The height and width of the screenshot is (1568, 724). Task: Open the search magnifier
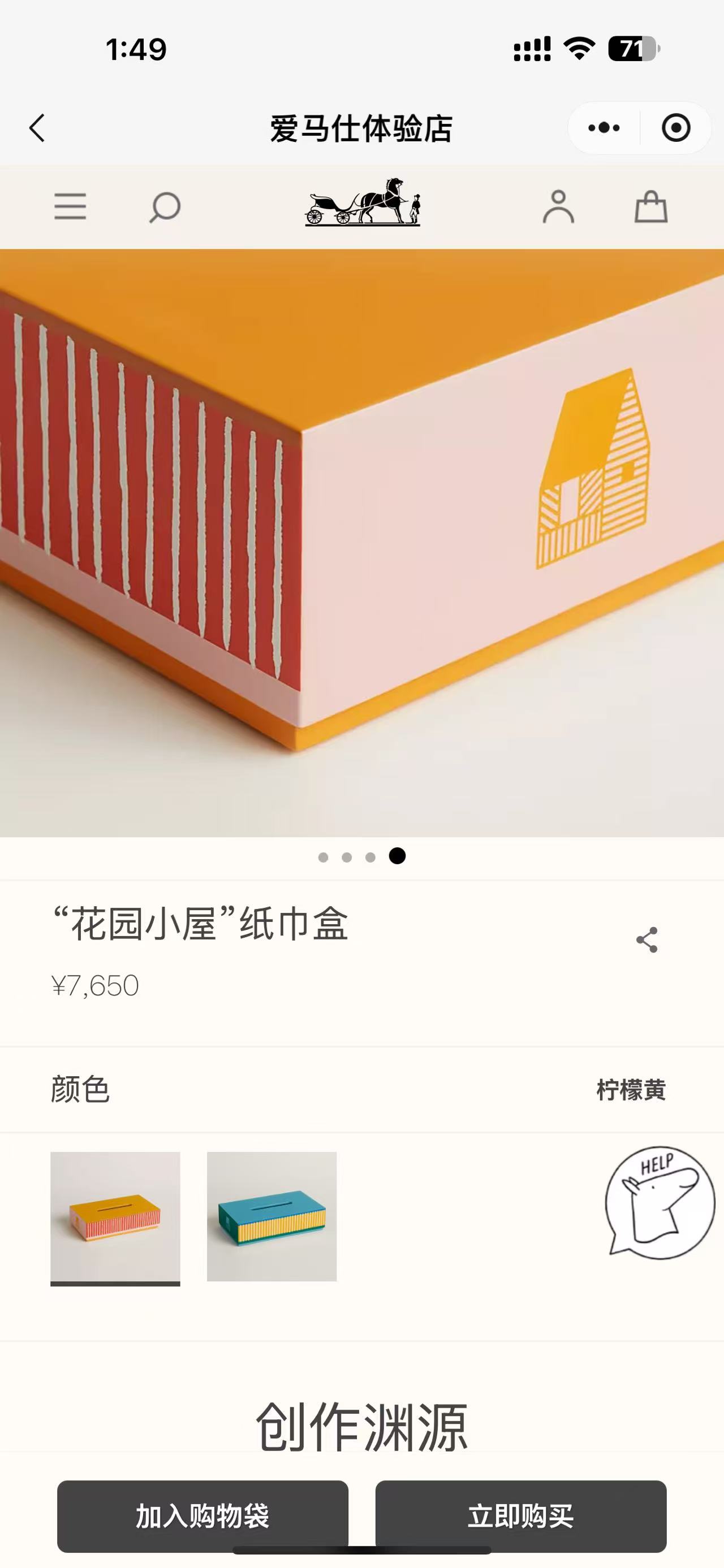165,207
